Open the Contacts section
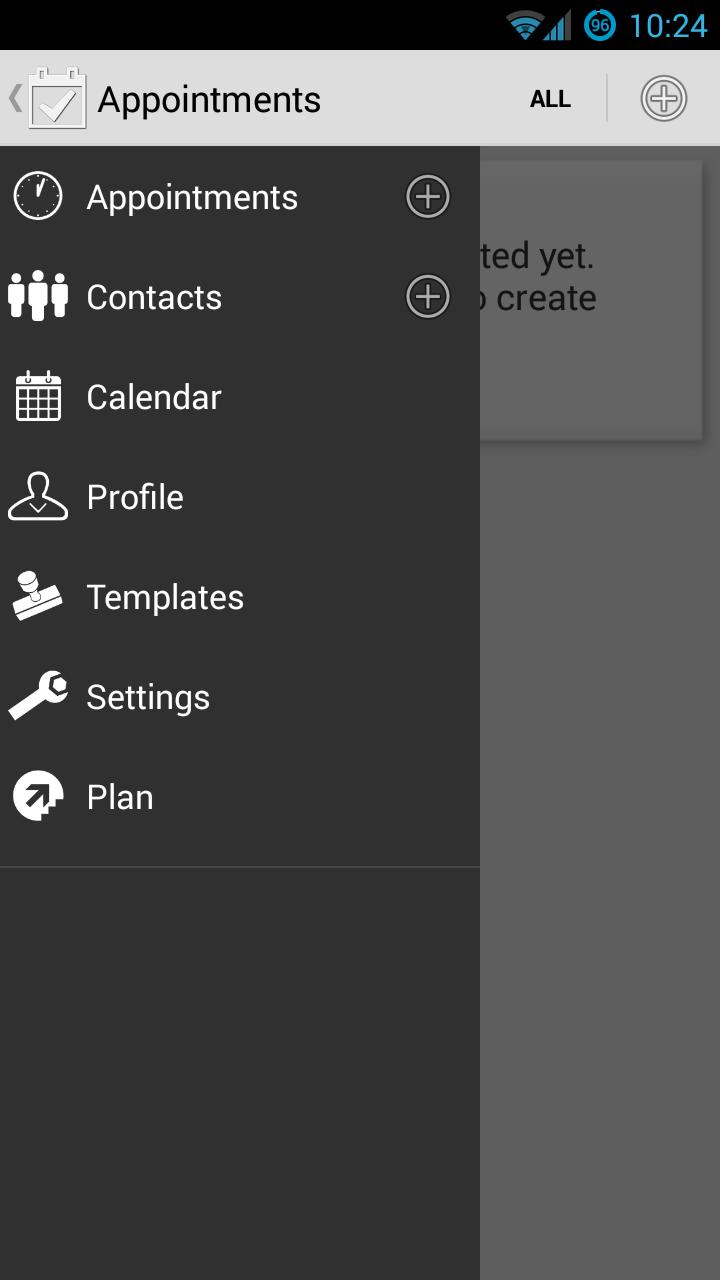The image size is (720, 1280). (153, 297)
